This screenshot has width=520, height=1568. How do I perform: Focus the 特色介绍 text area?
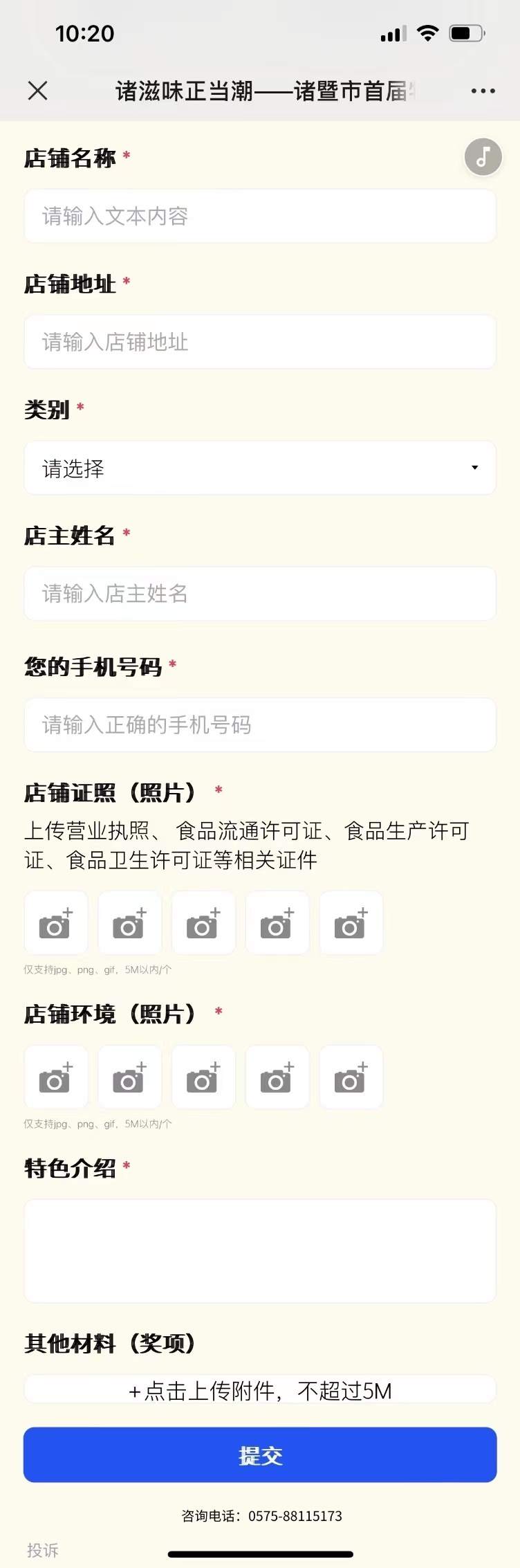pyautogui.click(x=260, y=1250)
